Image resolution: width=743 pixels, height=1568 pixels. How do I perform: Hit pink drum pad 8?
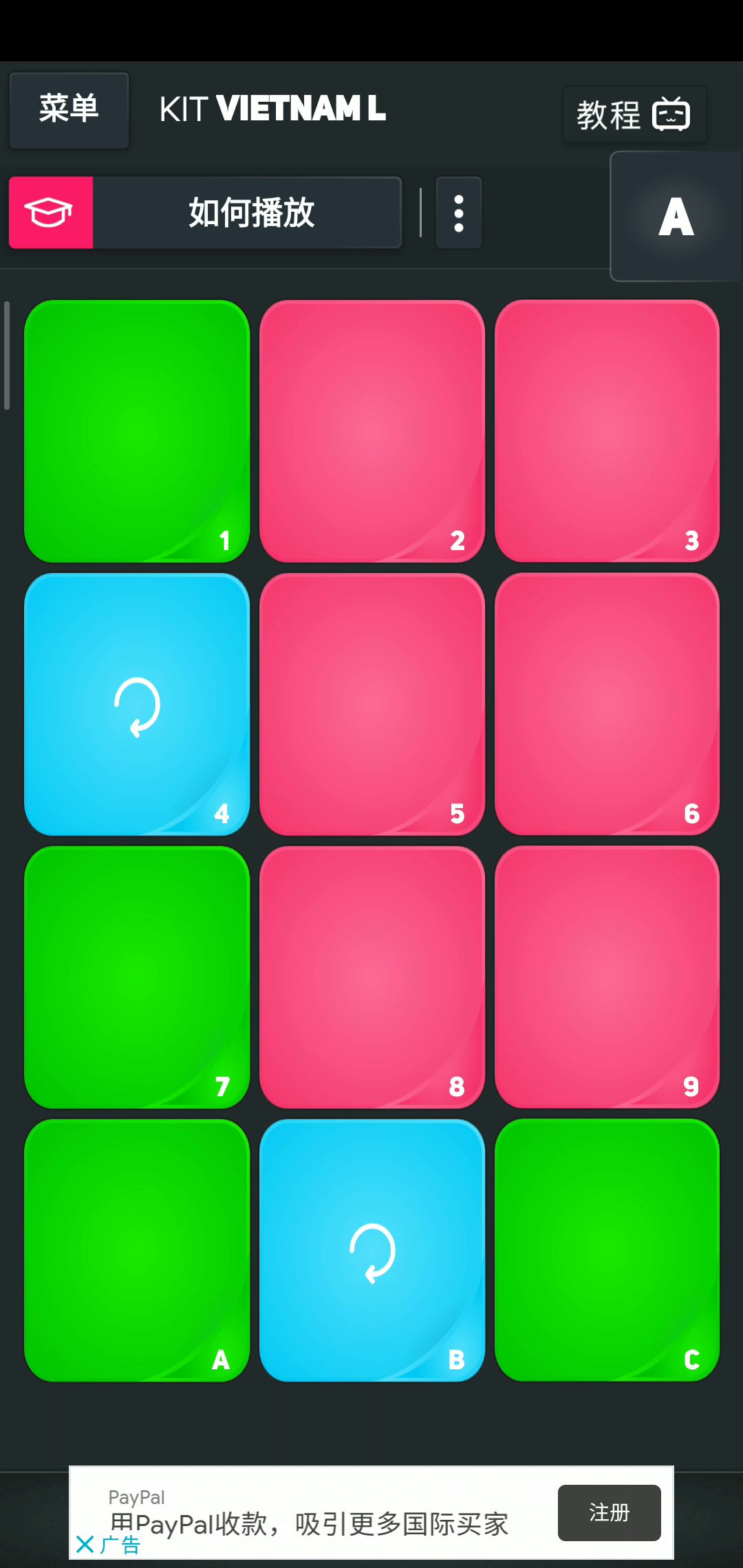(x=372, y=977)
